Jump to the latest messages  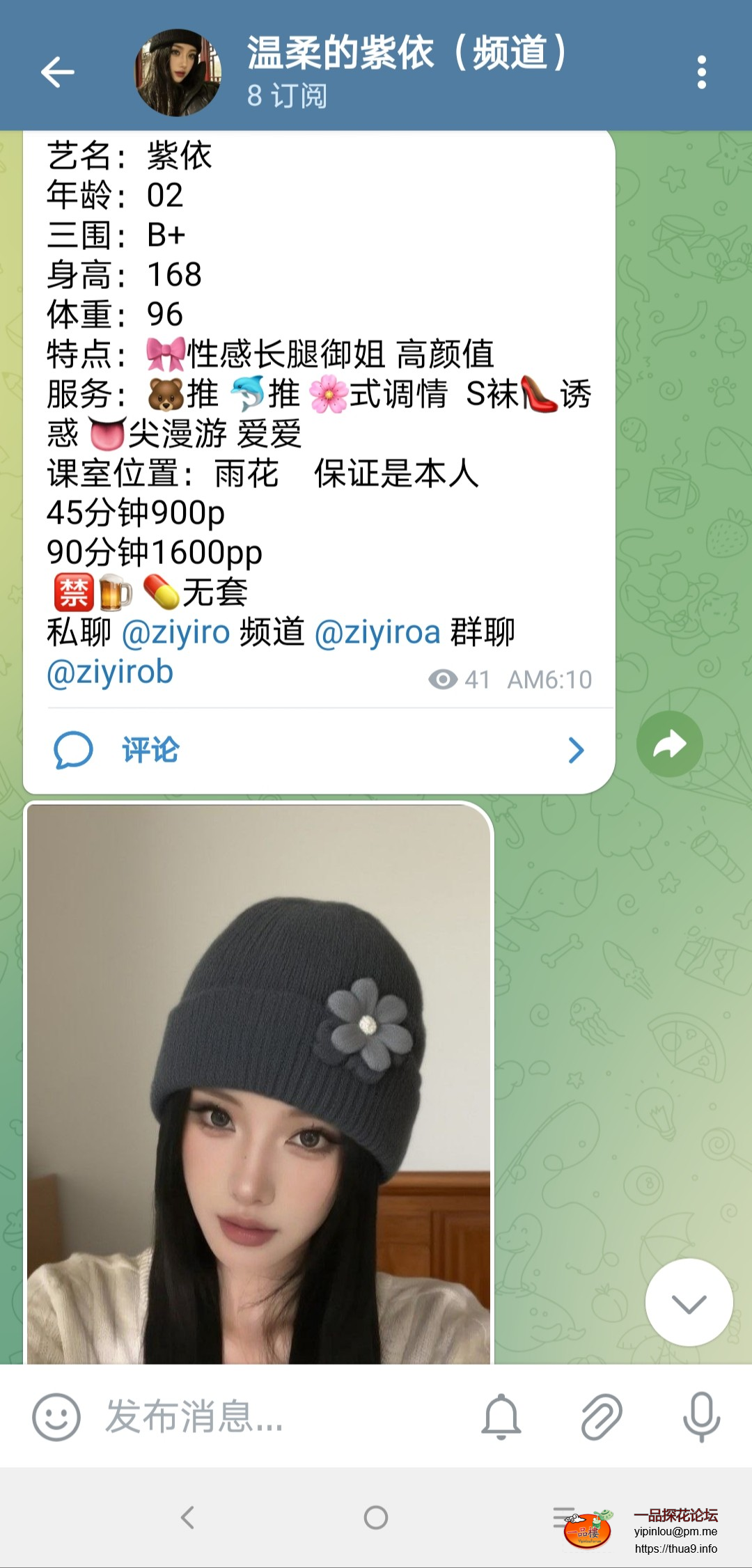pyautogui.click(x=689, y=1302)
